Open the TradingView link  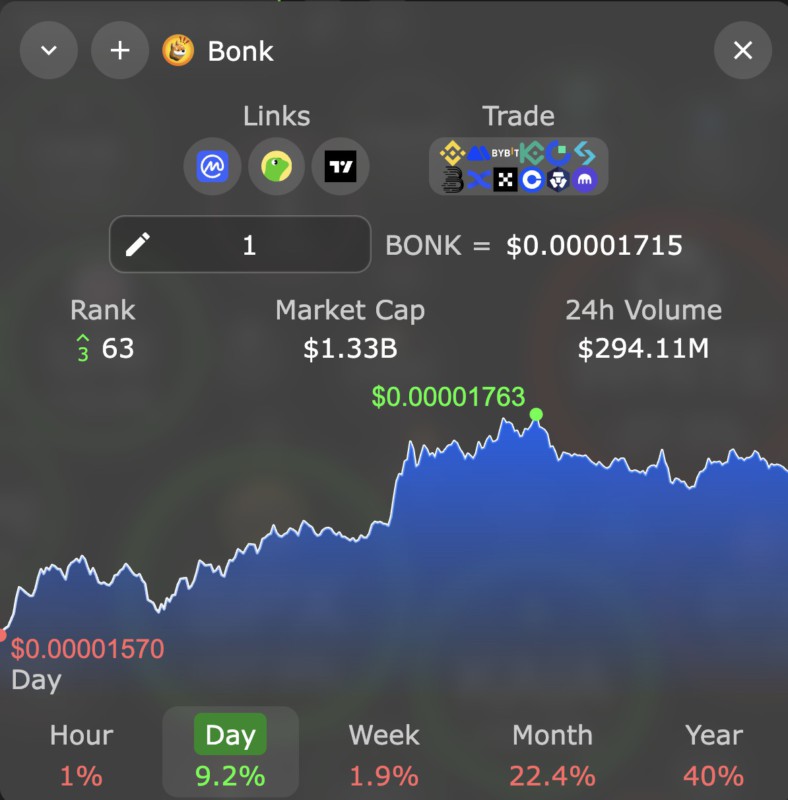[340, 167]
